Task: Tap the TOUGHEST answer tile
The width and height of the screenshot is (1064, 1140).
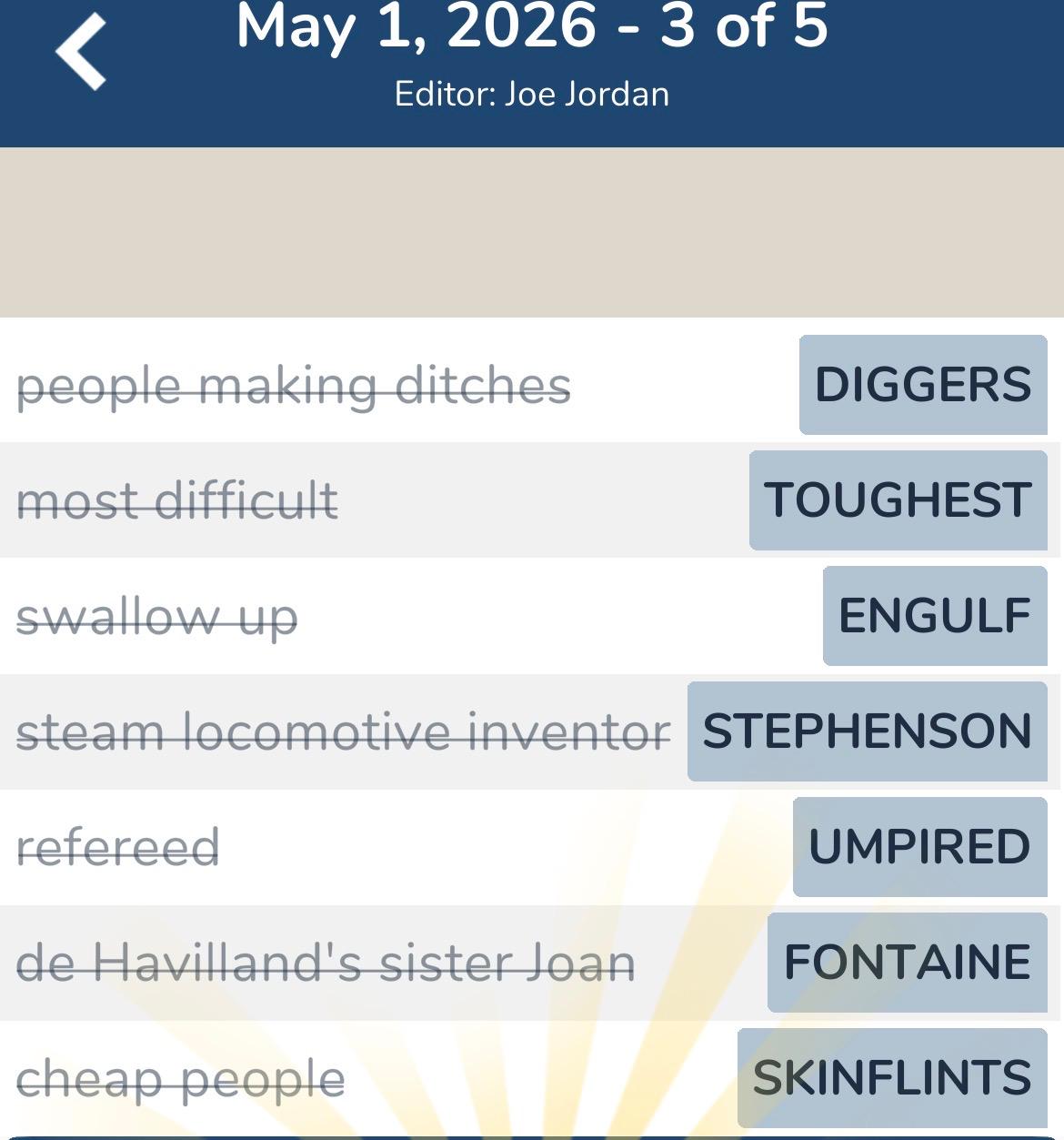Action: tap(897, 499)
